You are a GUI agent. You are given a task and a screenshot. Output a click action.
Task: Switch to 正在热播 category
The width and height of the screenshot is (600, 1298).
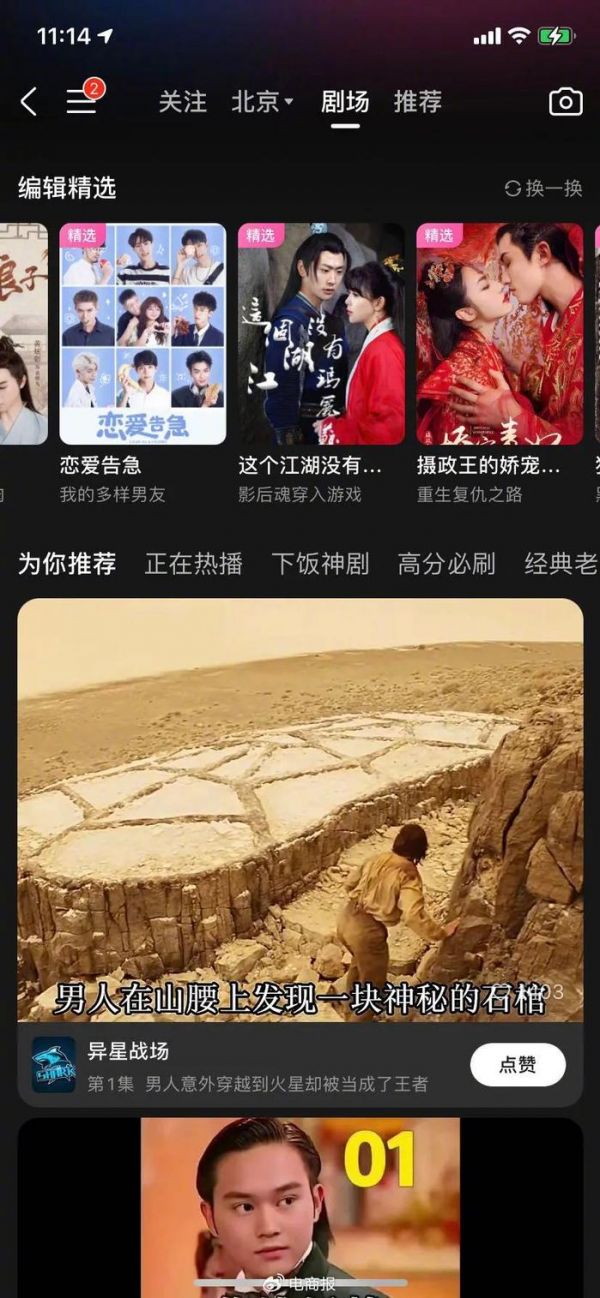194,564
